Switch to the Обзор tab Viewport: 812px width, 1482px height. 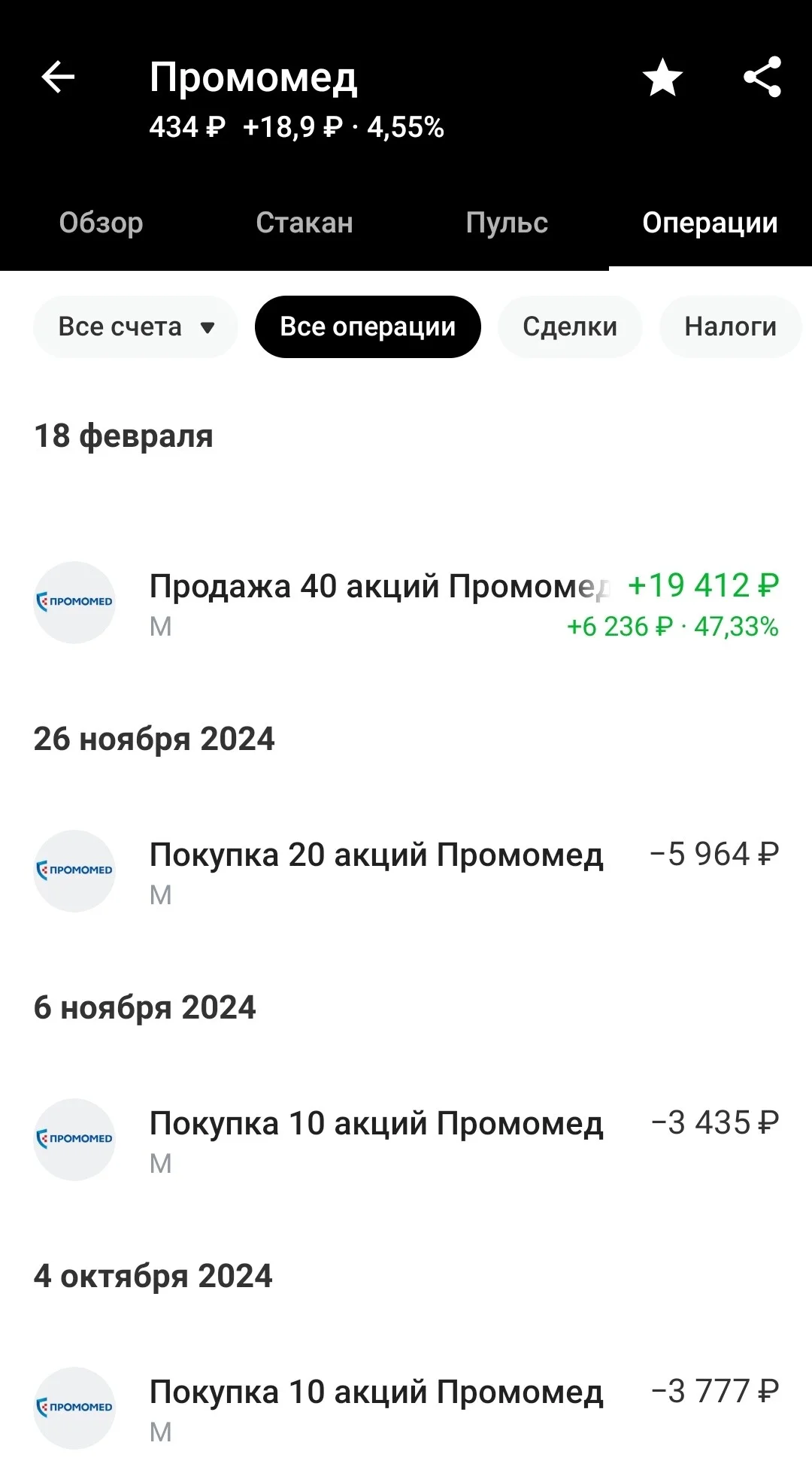[101, 223]
